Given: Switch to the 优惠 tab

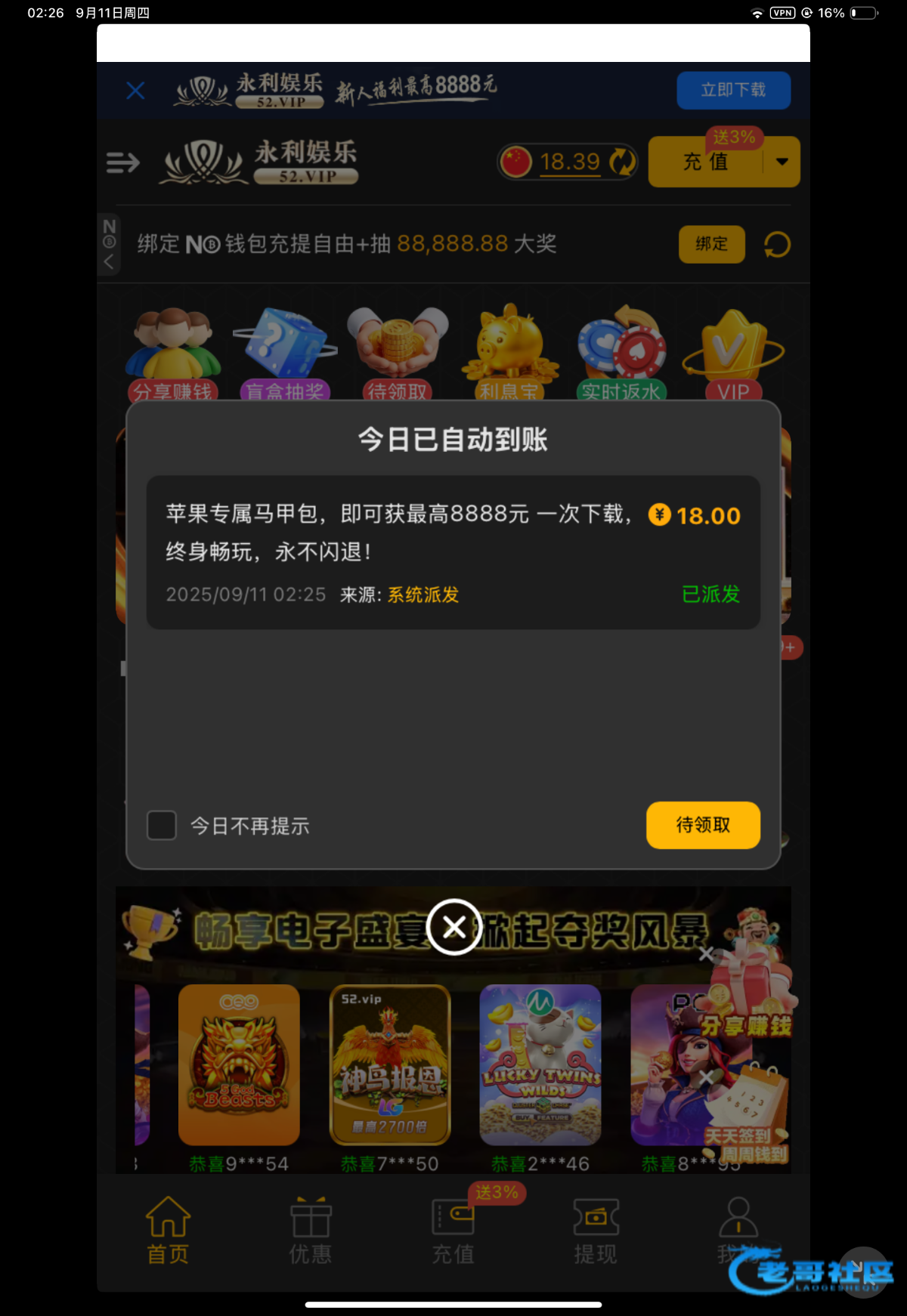Looking at the screenshot, I should 311,1230.
